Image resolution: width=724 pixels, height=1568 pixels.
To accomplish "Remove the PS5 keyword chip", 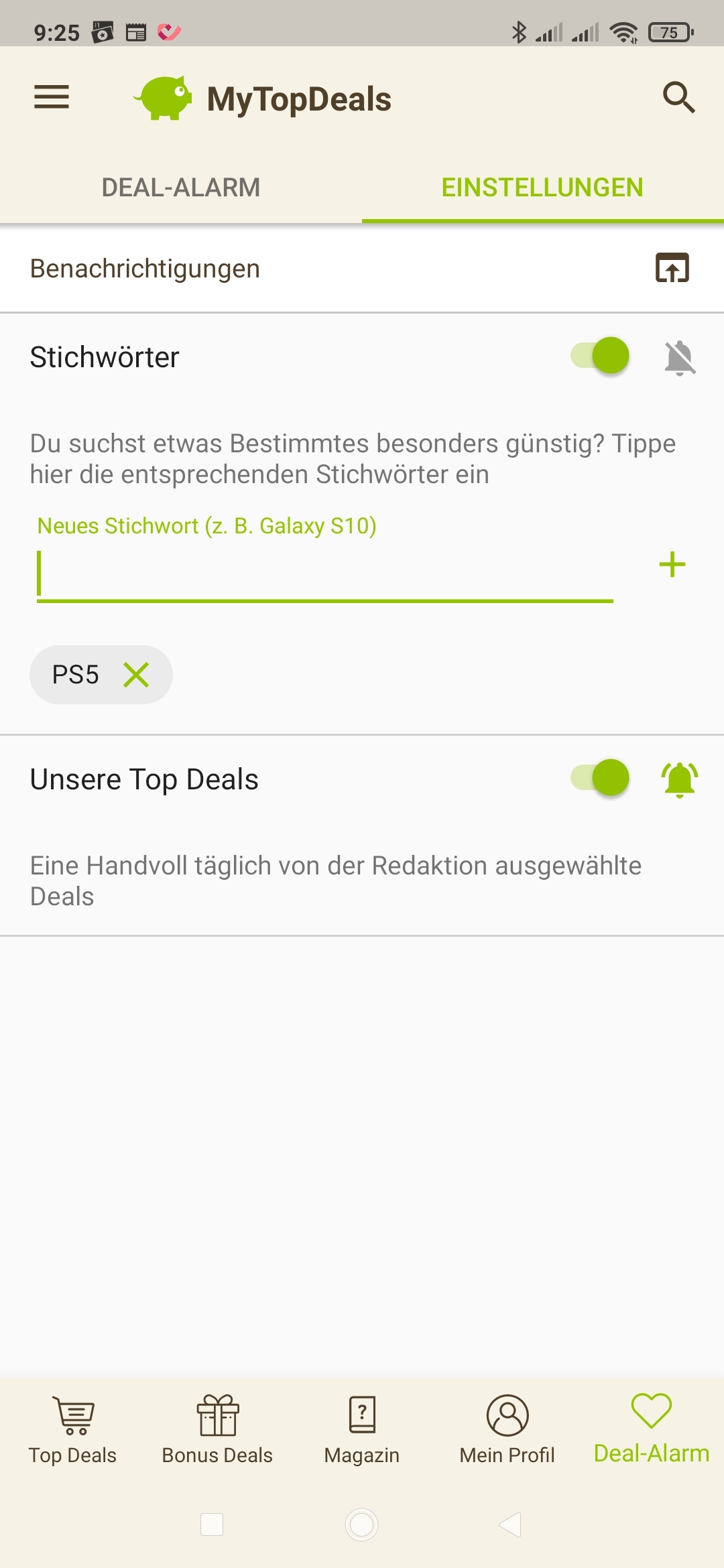I will point(136,675).
